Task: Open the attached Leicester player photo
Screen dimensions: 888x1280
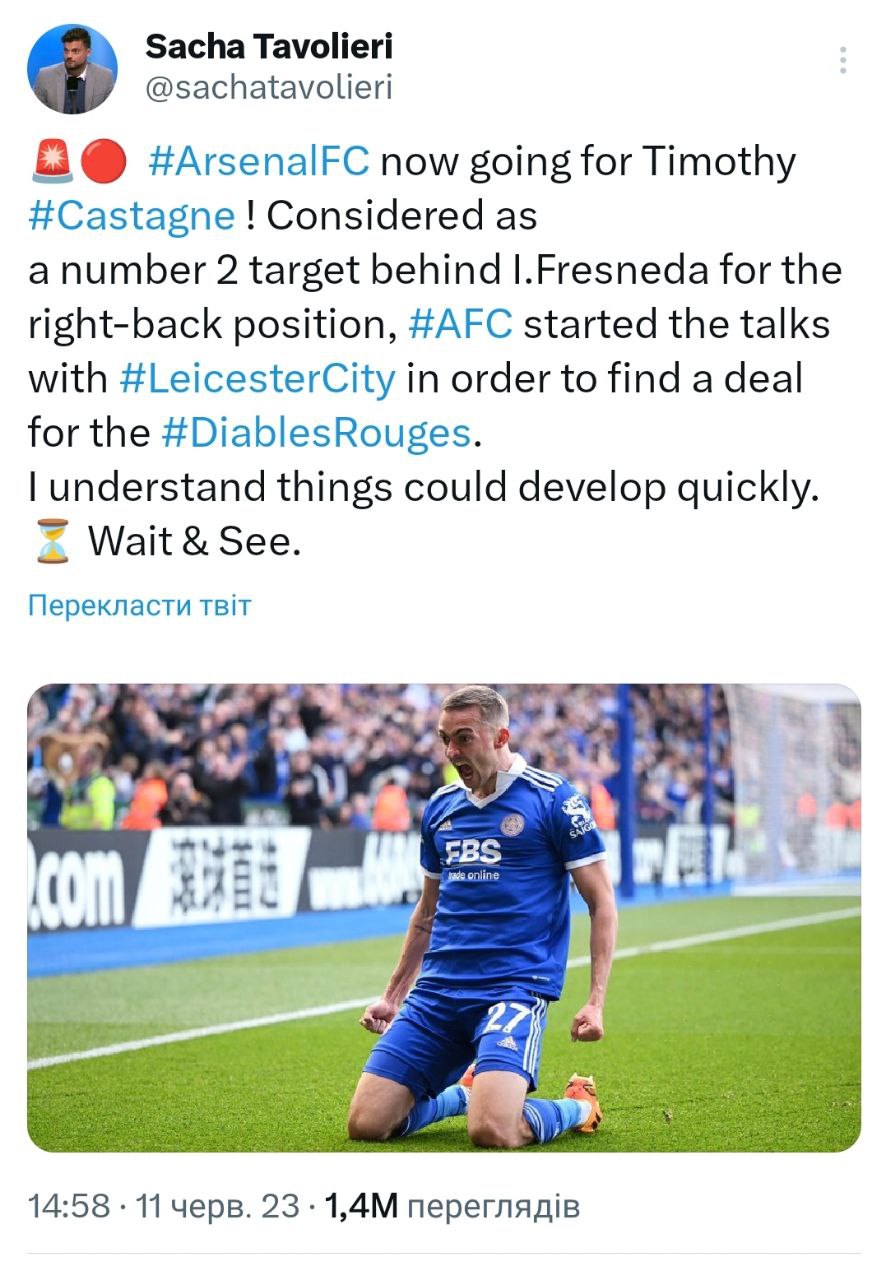Action: coord(443,917)
